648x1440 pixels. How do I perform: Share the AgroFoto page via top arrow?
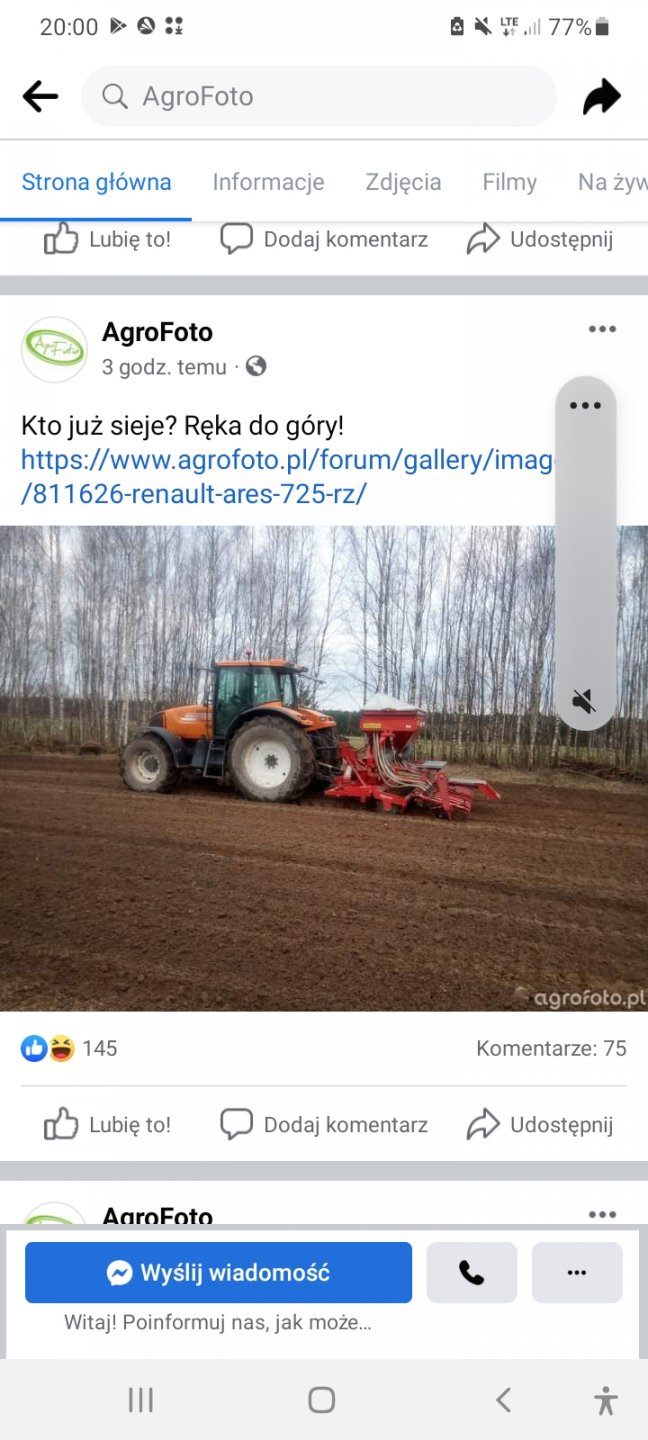tap(602, 97)
